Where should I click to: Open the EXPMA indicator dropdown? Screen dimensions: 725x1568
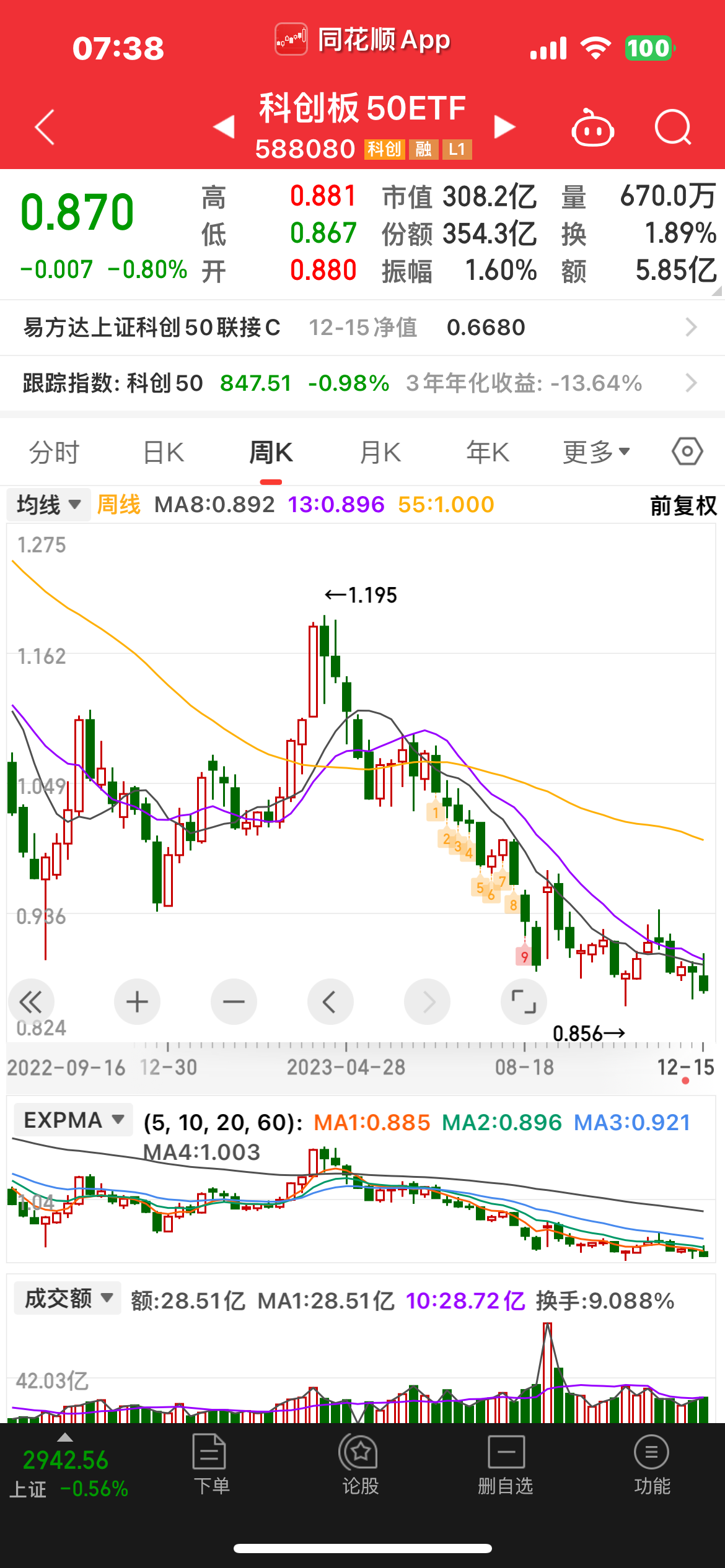click(72, 1119)
